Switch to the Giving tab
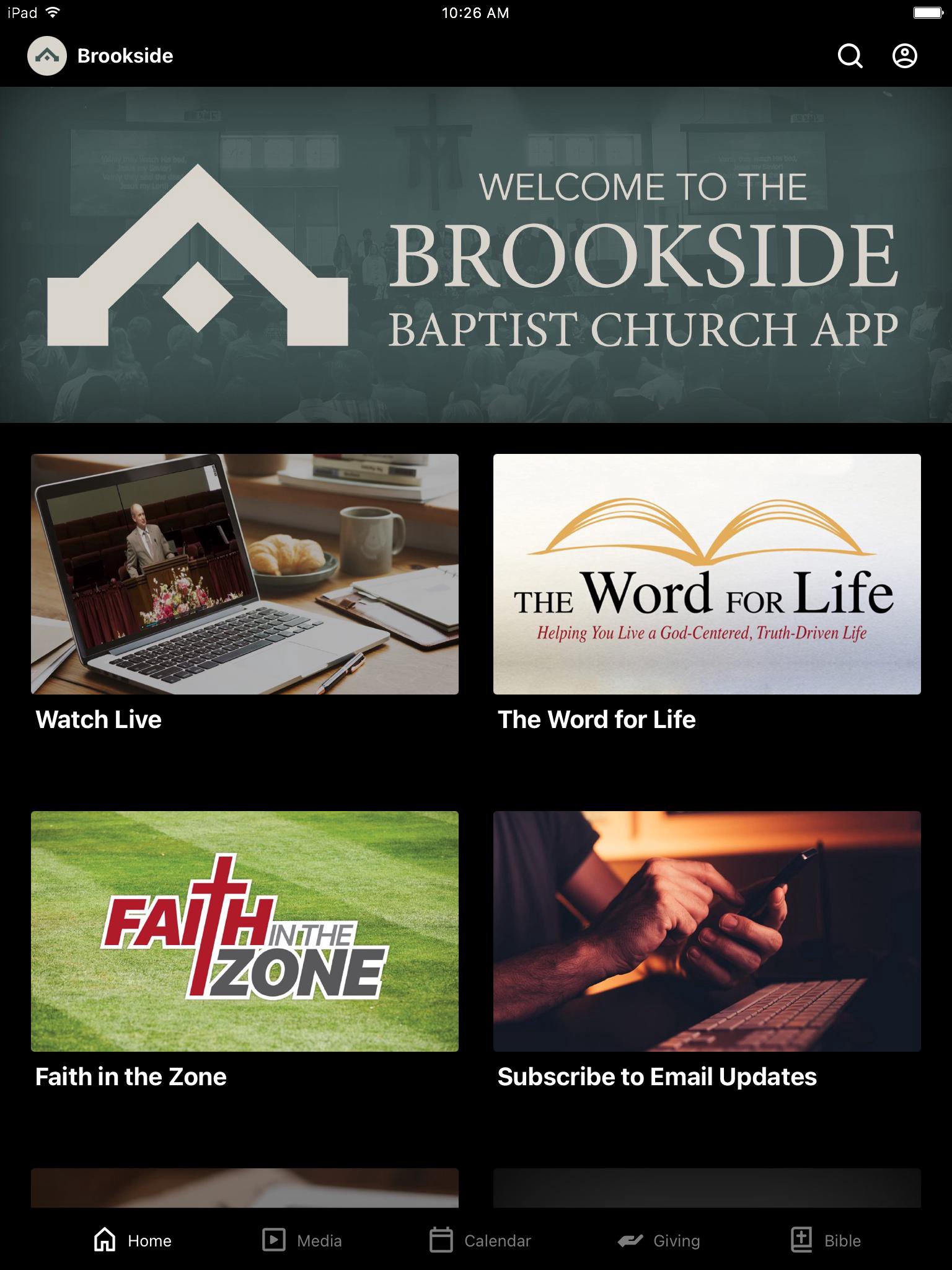 tap(659, 1240)
